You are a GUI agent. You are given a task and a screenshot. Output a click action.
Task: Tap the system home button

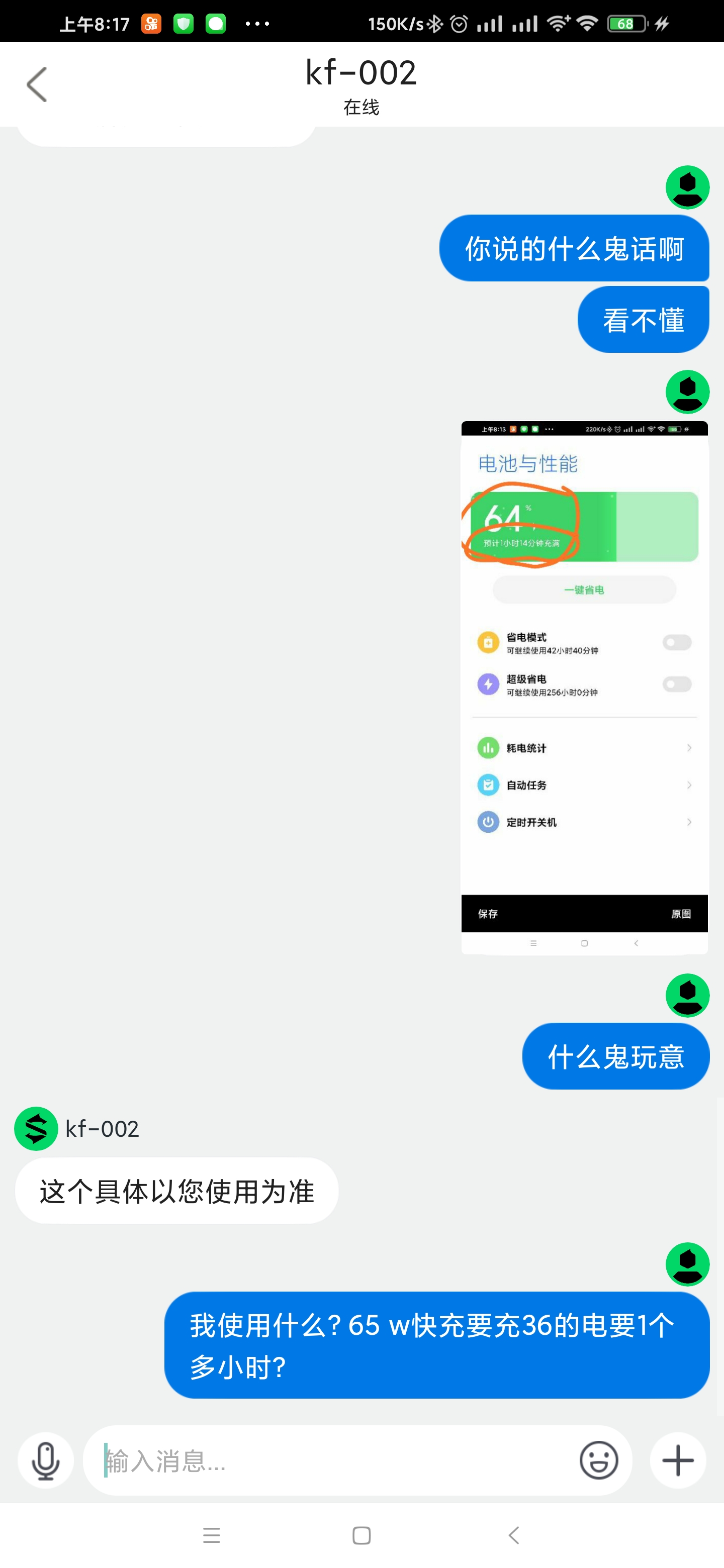pyautogui.click(x=361, y=1535)
